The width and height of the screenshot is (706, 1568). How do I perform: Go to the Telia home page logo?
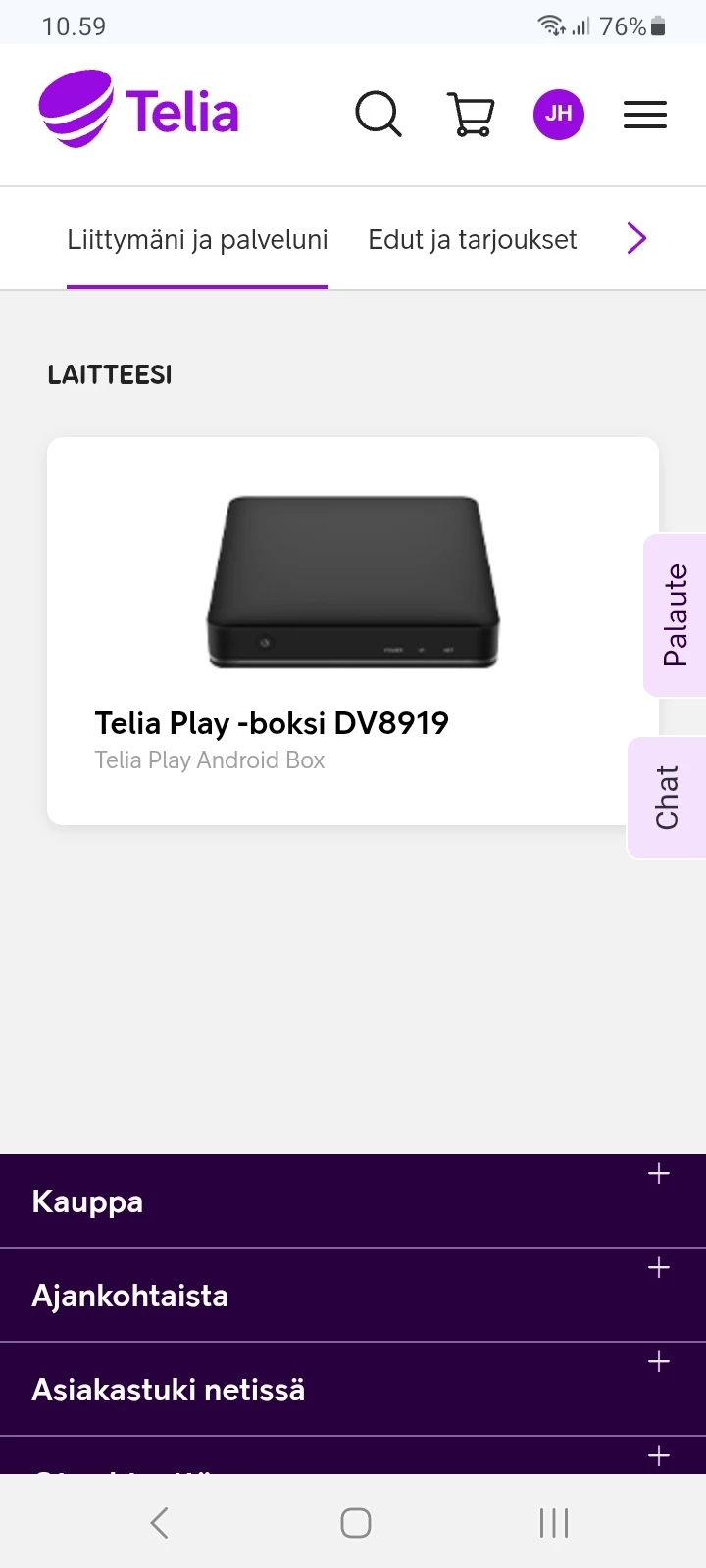(139, 110)
